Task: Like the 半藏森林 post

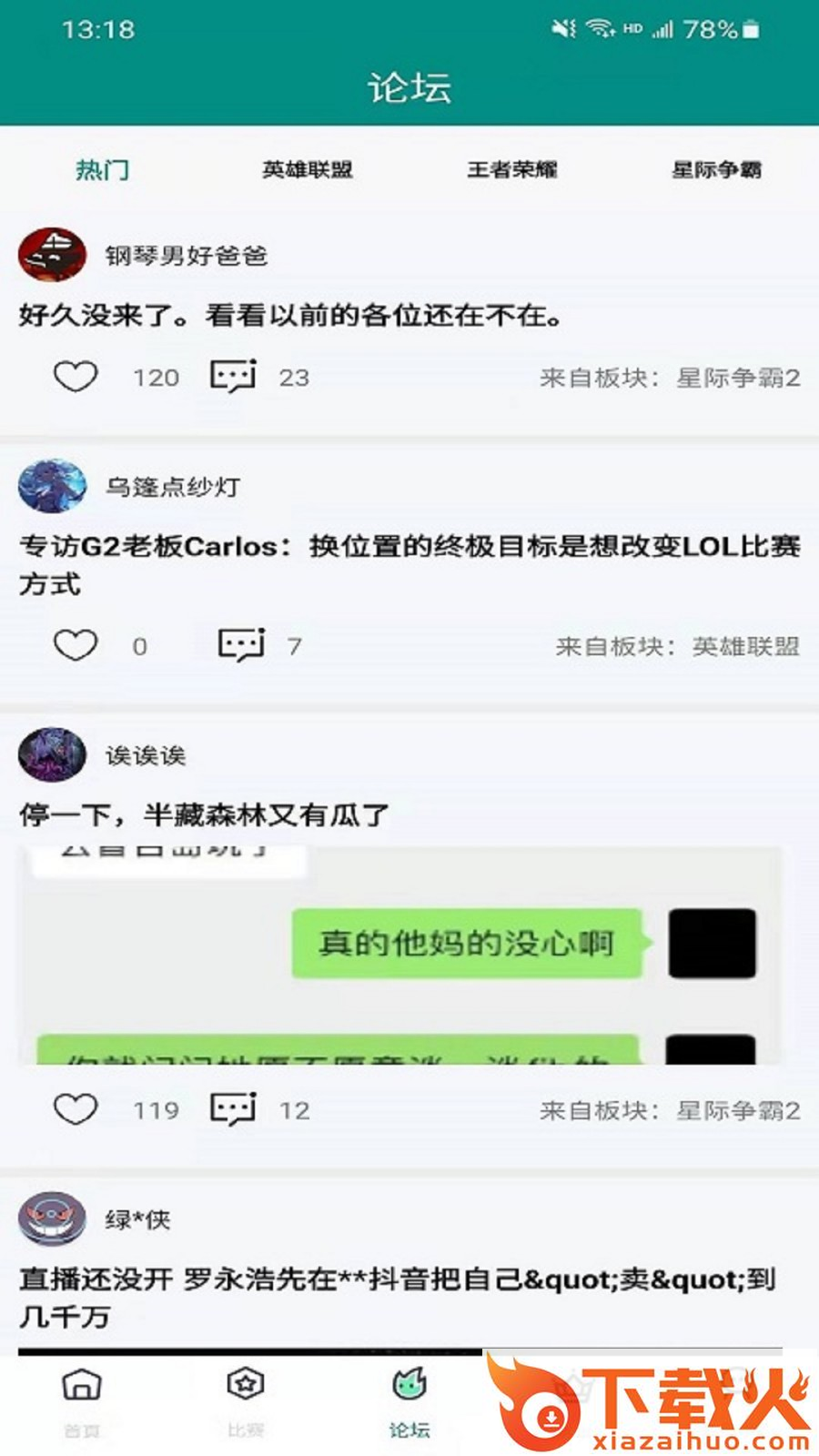Action: 76,1109
